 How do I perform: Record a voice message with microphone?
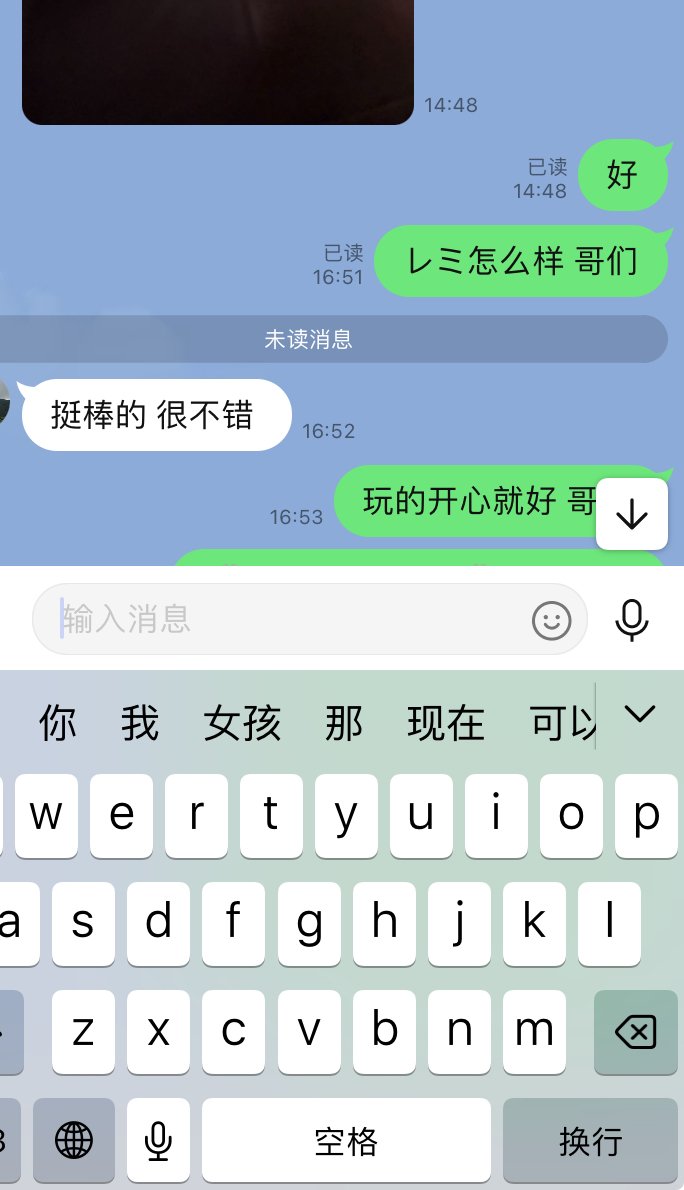point(631,620)
